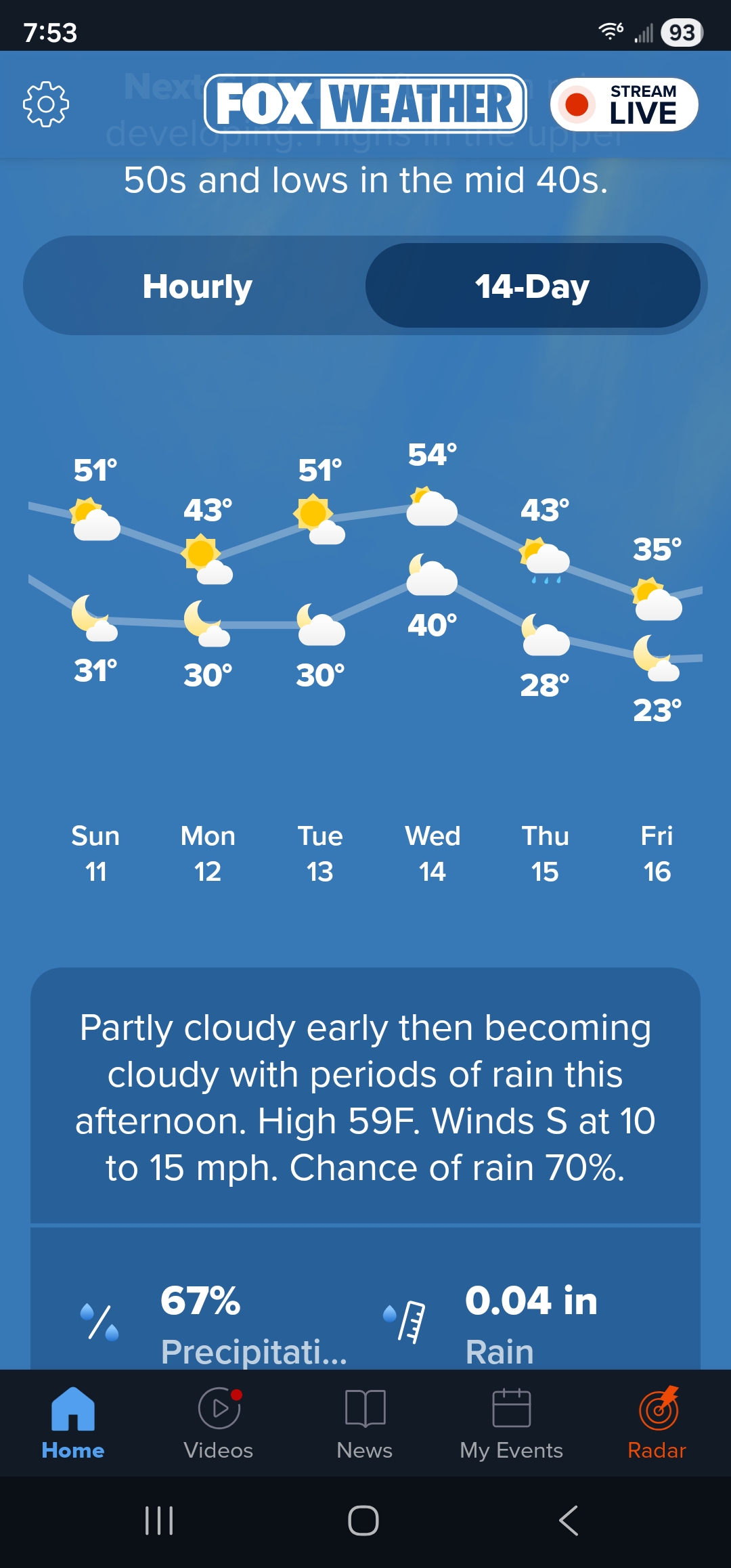Open the system recent apps button
The image size is (731, 1568).
(160, 1521)
